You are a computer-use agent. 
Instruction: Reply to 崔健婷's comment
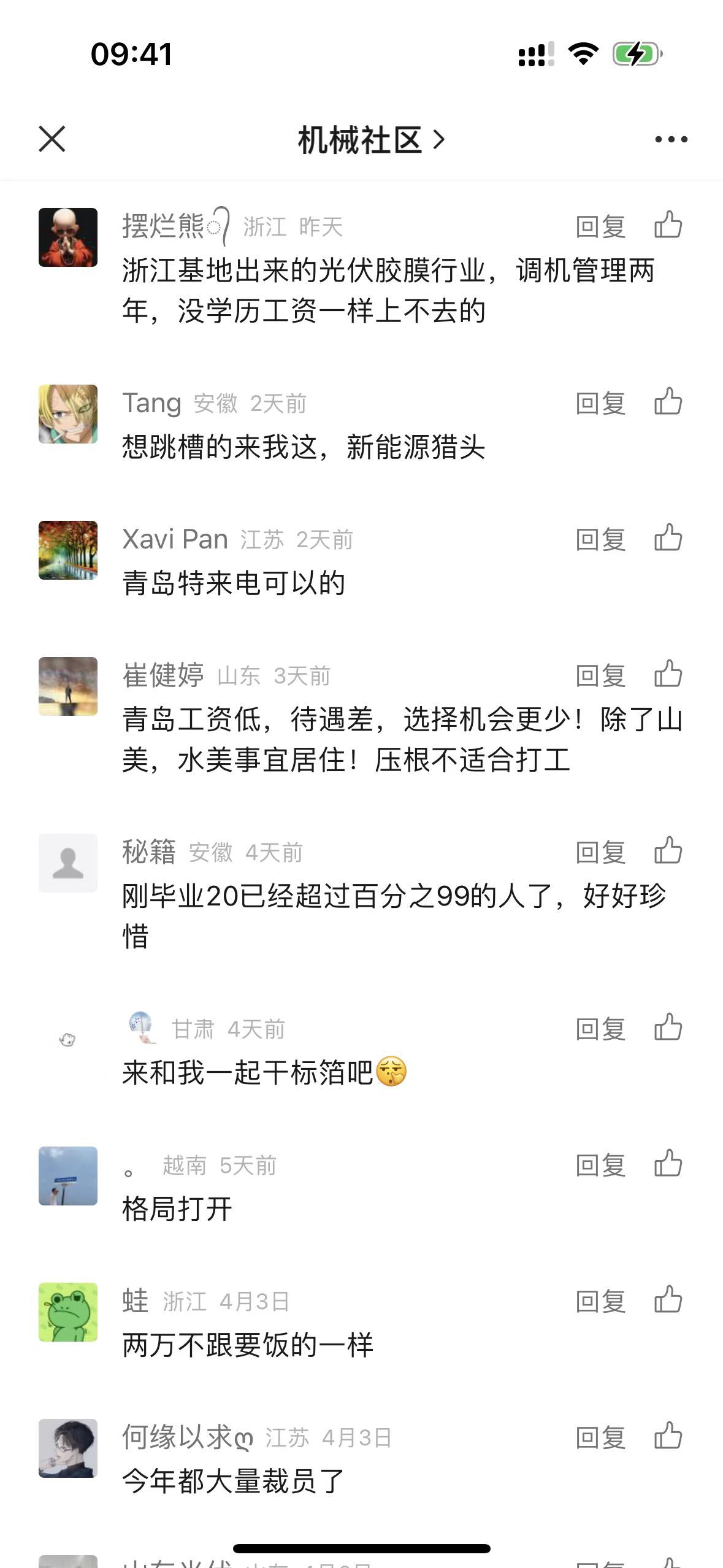[600, 676]
